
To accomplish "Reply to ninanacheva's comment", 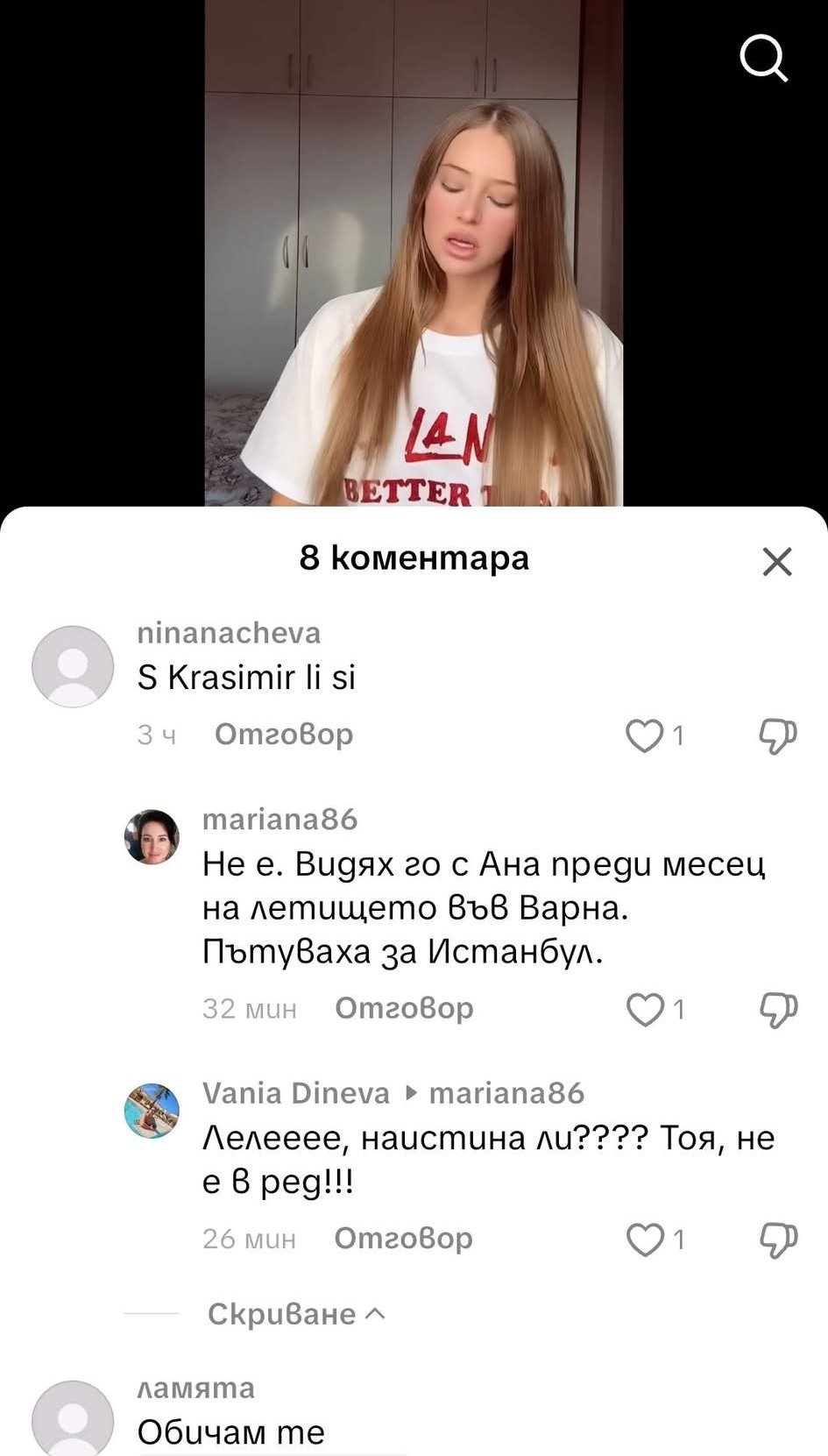I will (284, 735).
